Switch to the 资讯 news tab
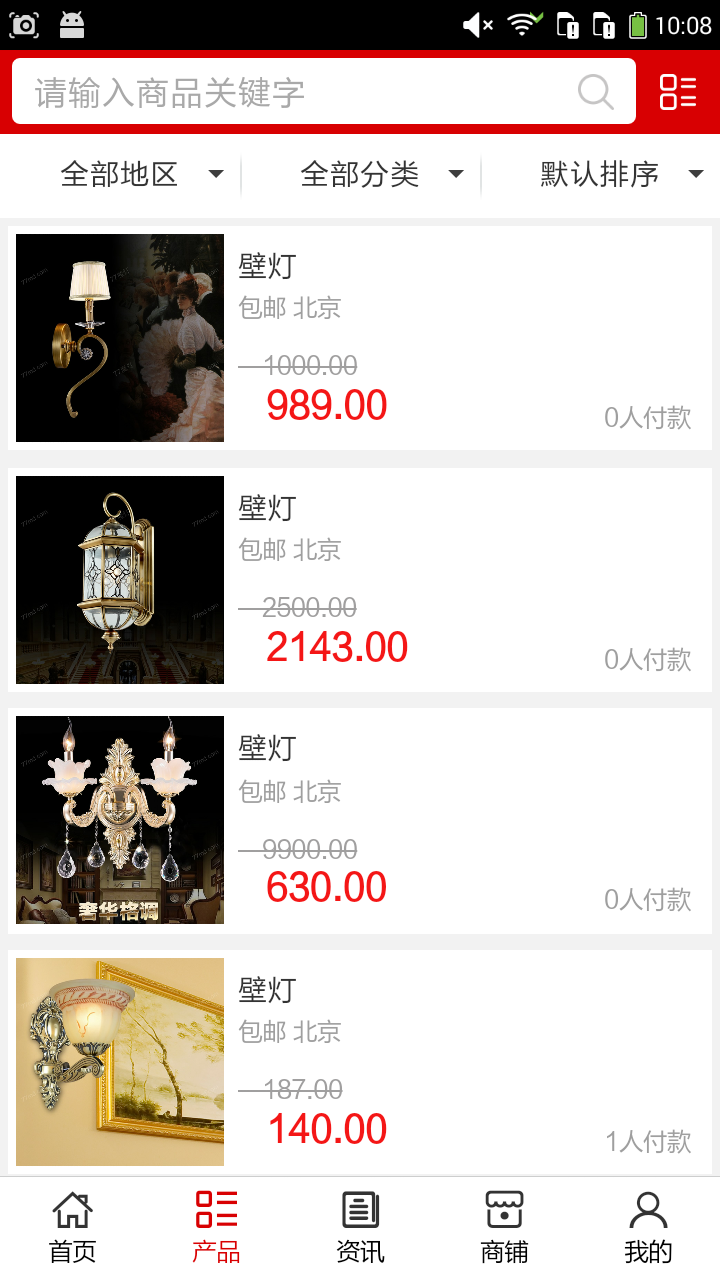 (360, 1228)
